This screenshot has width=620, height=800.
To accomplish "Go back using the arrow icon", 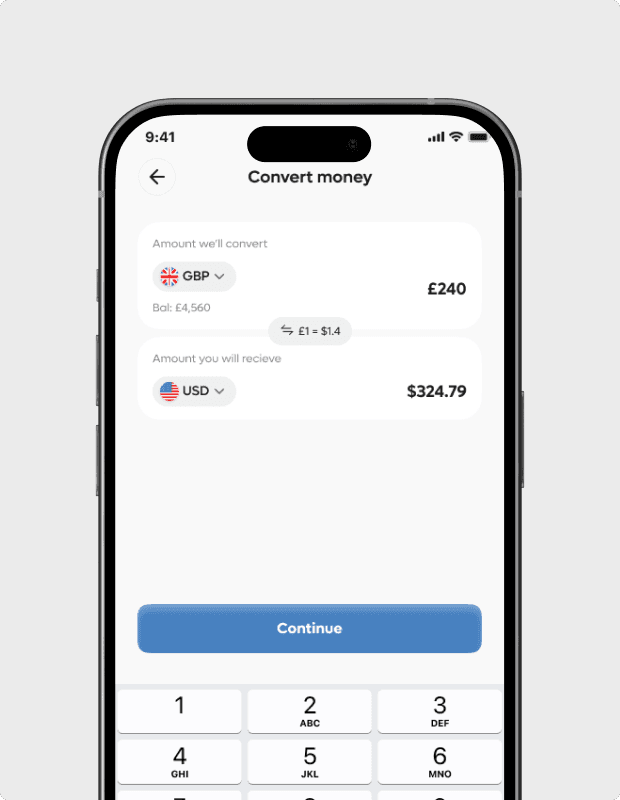I will click(x=157, y=177).
